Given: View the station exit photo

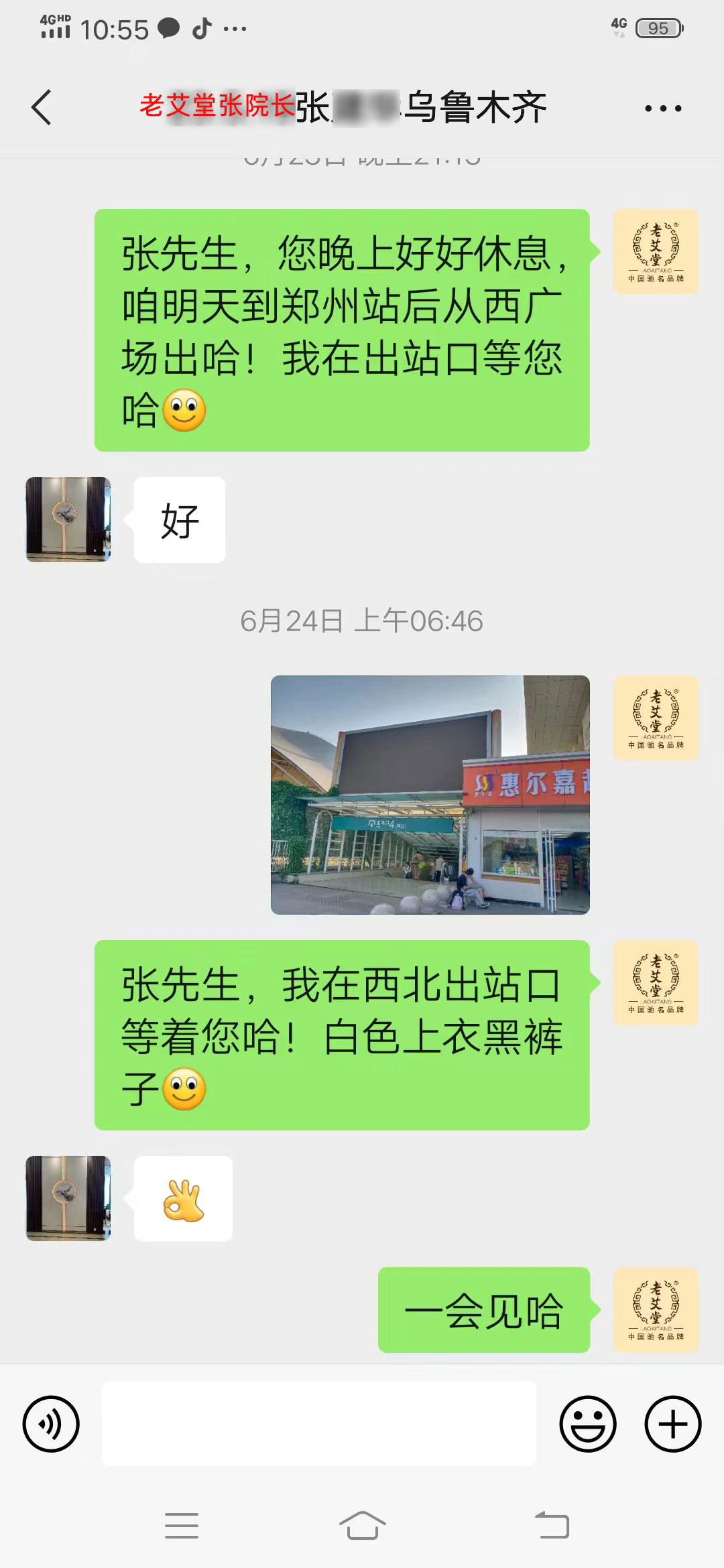Looking at the screenshot, I should tap(430, 795).
